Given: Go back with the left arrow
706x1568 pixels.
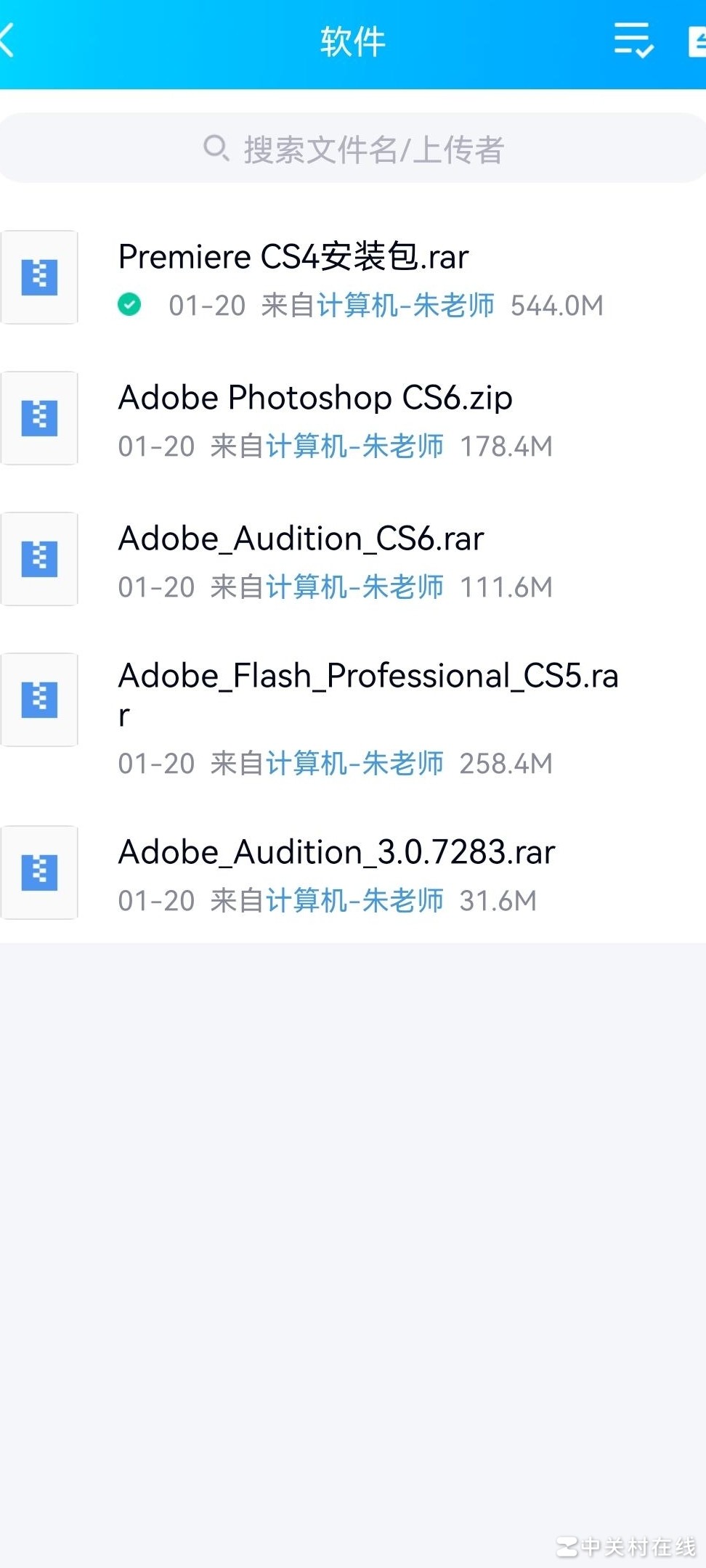Looking at the screenshot, I should tap(9, 41).
